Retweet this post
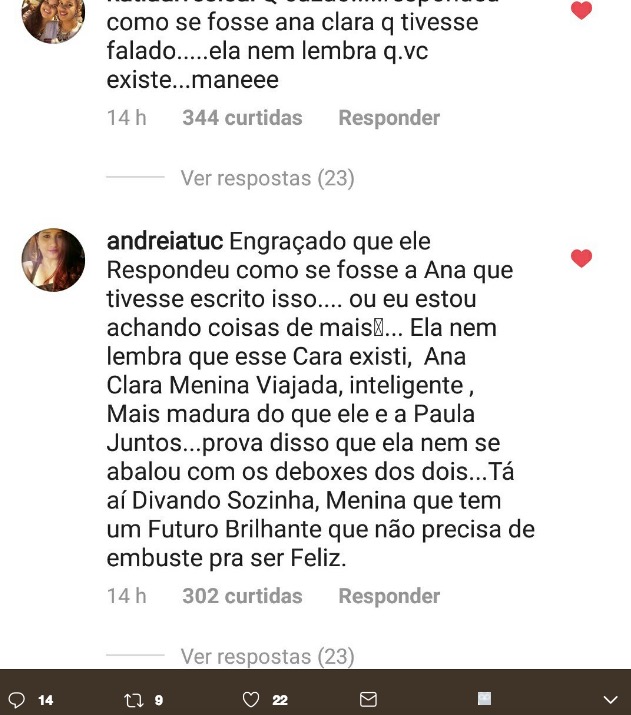The image size is (631, 715). coord(134,700)
